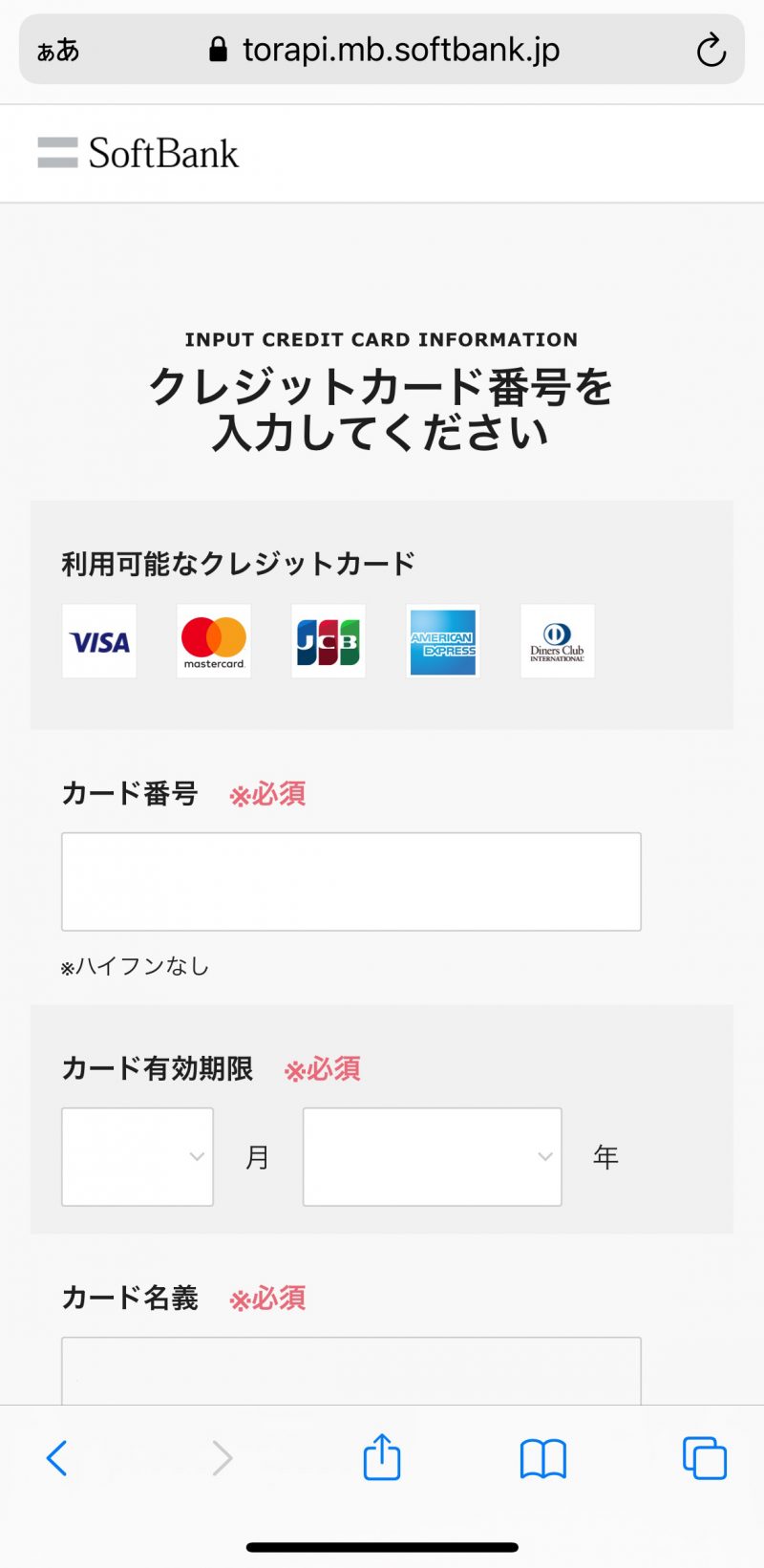Open the Bookmarks icon
The height and width of the screenshot is (1568, 764).
click(x=542, y=1457)
